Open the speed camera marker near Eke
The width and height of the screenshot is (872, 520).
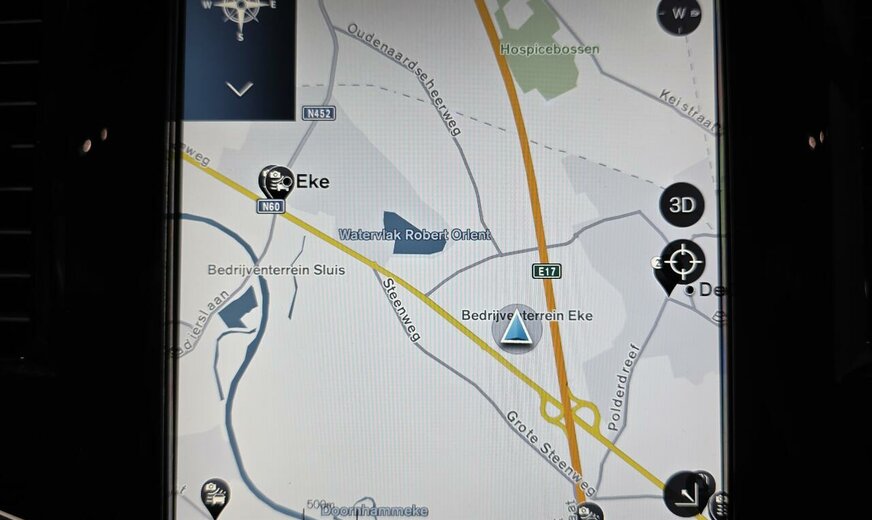tap(273, 181)
